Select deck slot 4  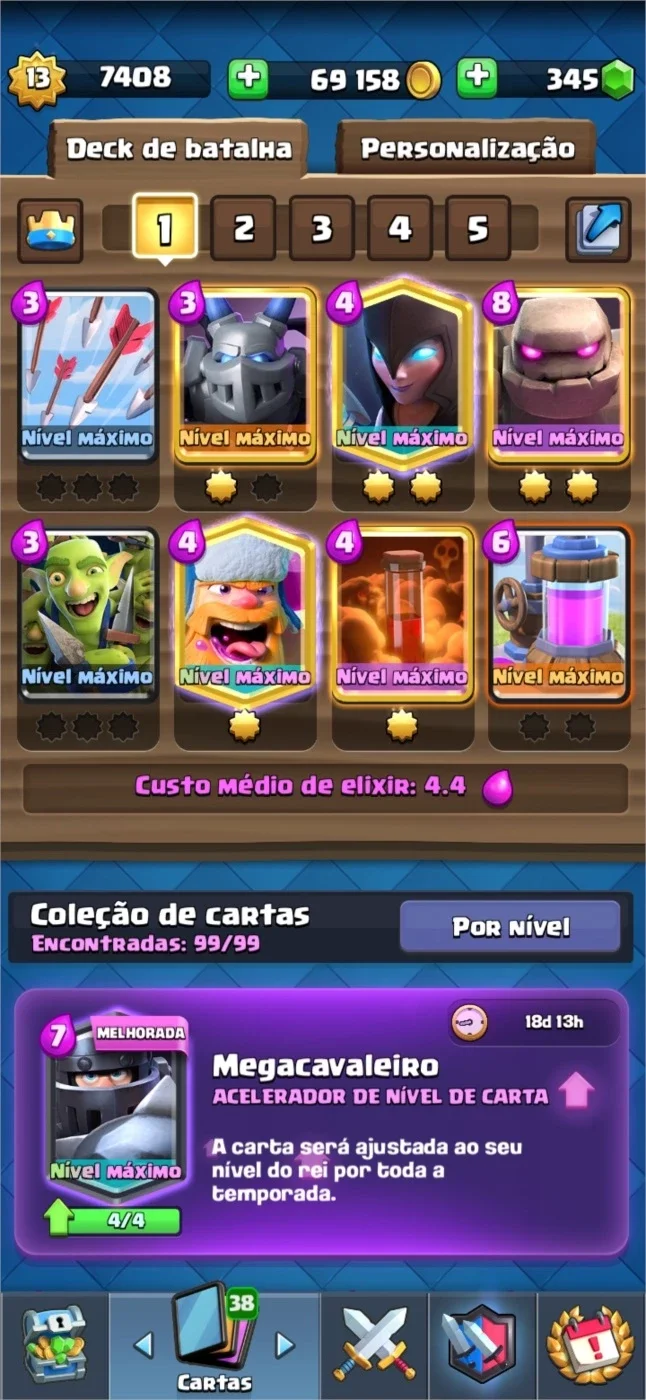[x=400, y=229]
